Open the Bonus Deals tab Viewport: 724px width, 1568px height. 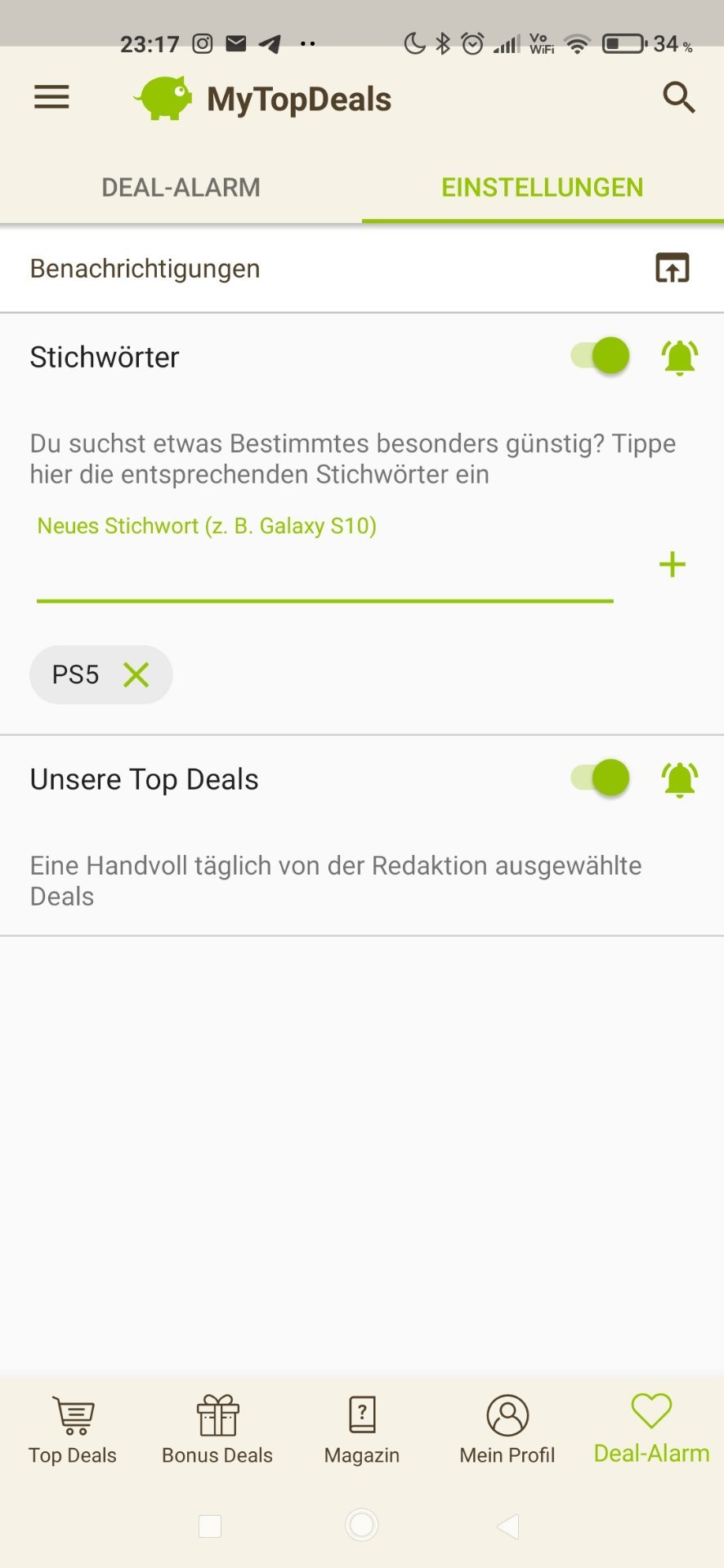(x=217, y=1430)
